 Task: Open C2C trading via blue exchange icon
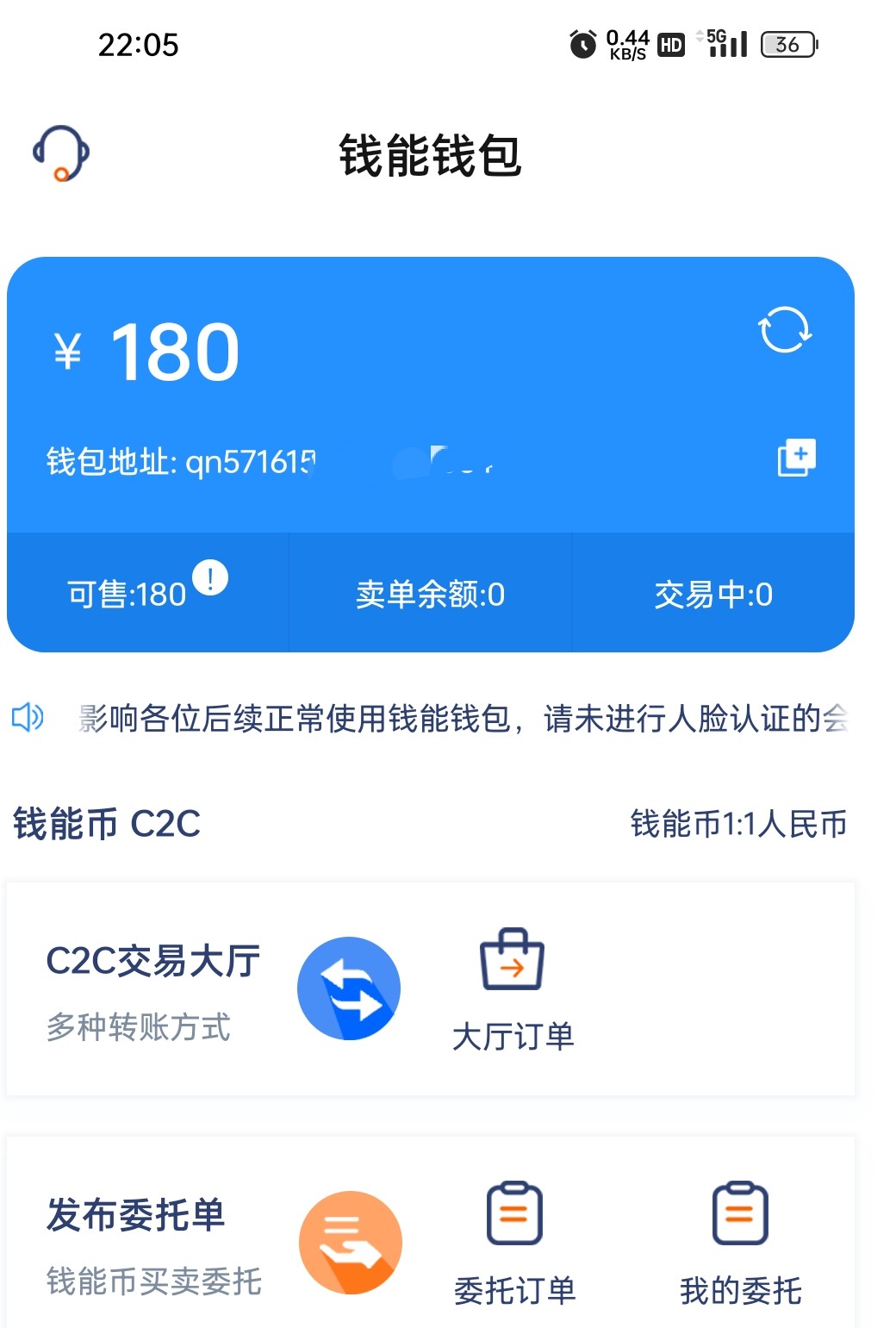[x=349, y=988]
